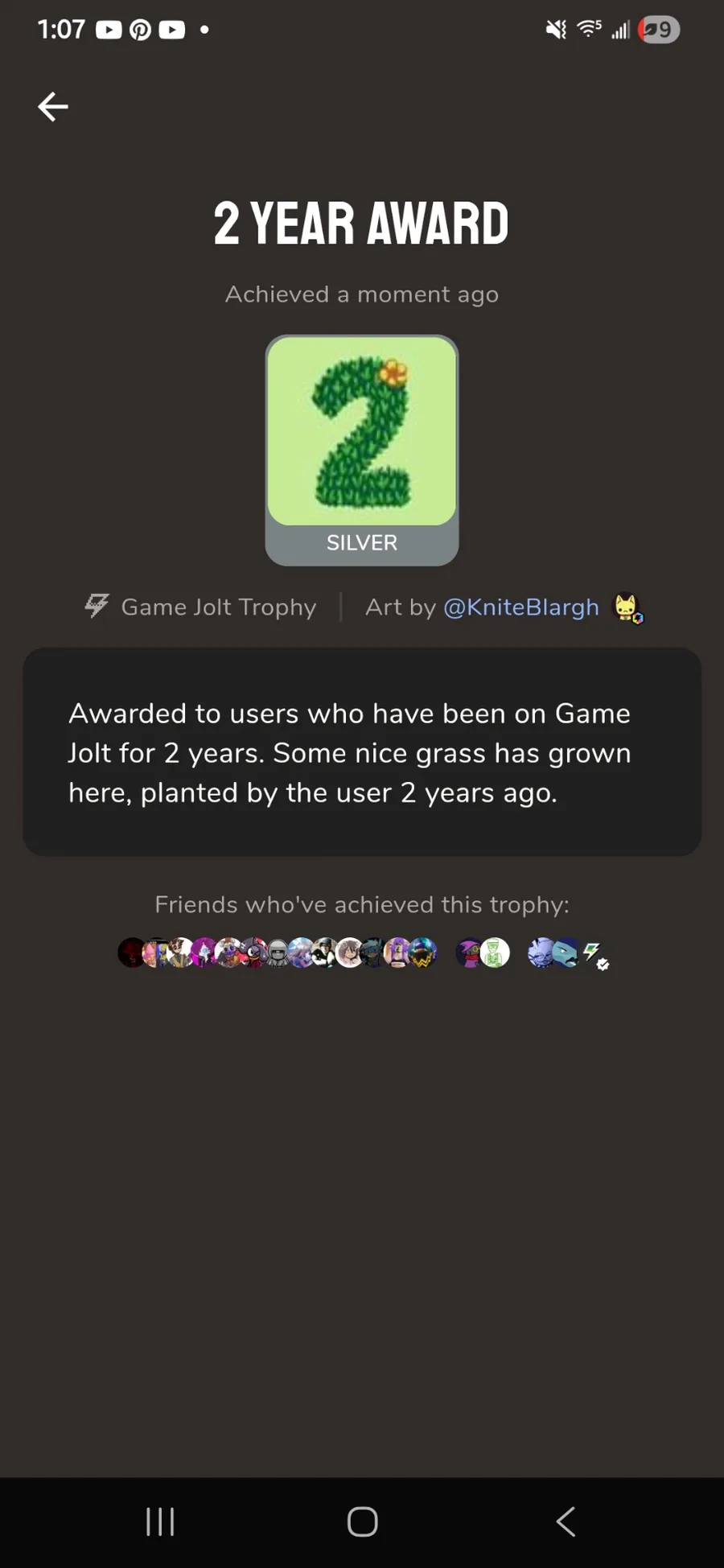Go back using the top arrow
Screen dimensions: 724x1568
53,106
